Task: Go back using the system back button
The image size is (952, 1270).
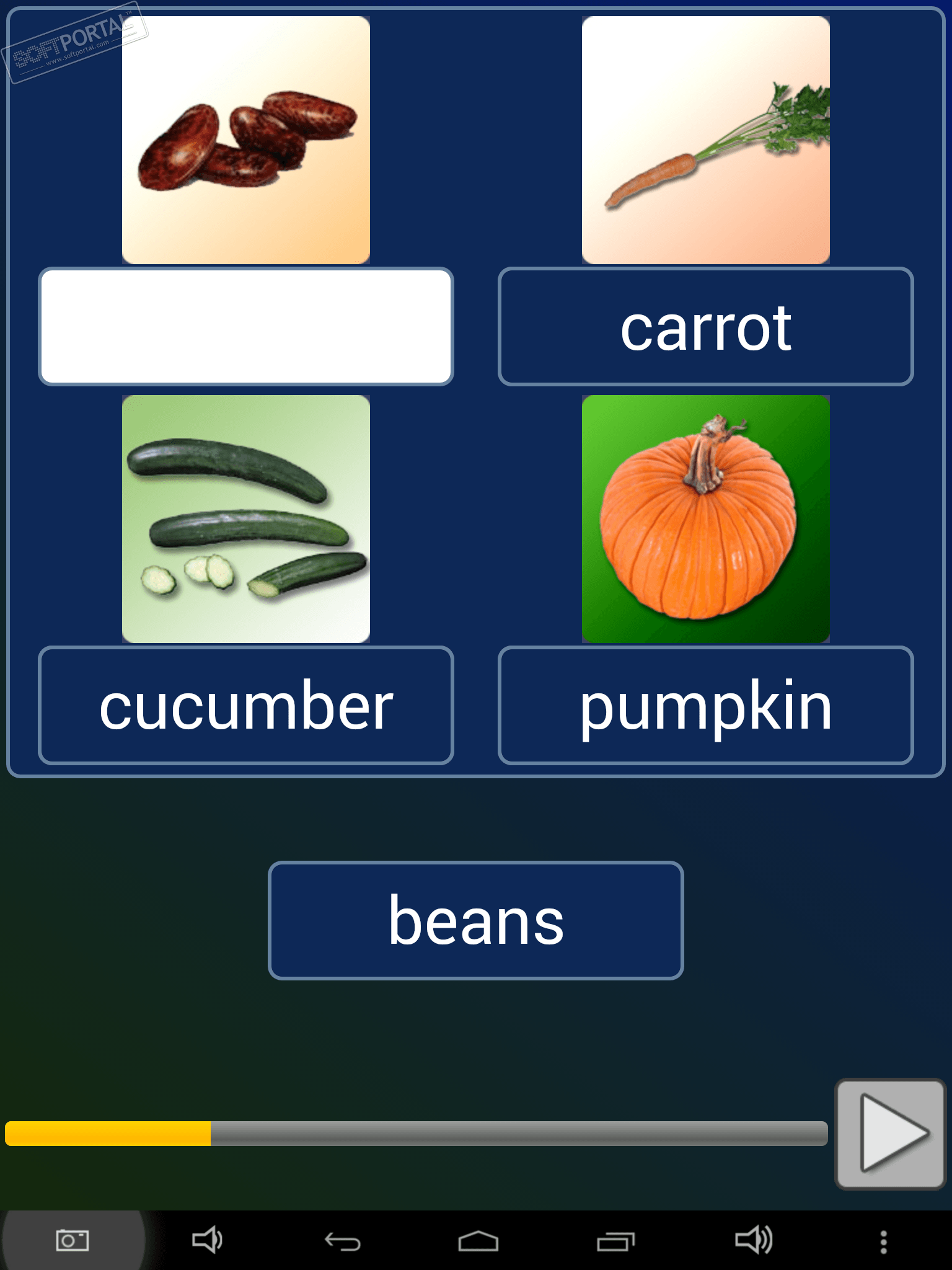Action: click(x=343, y=1241)
